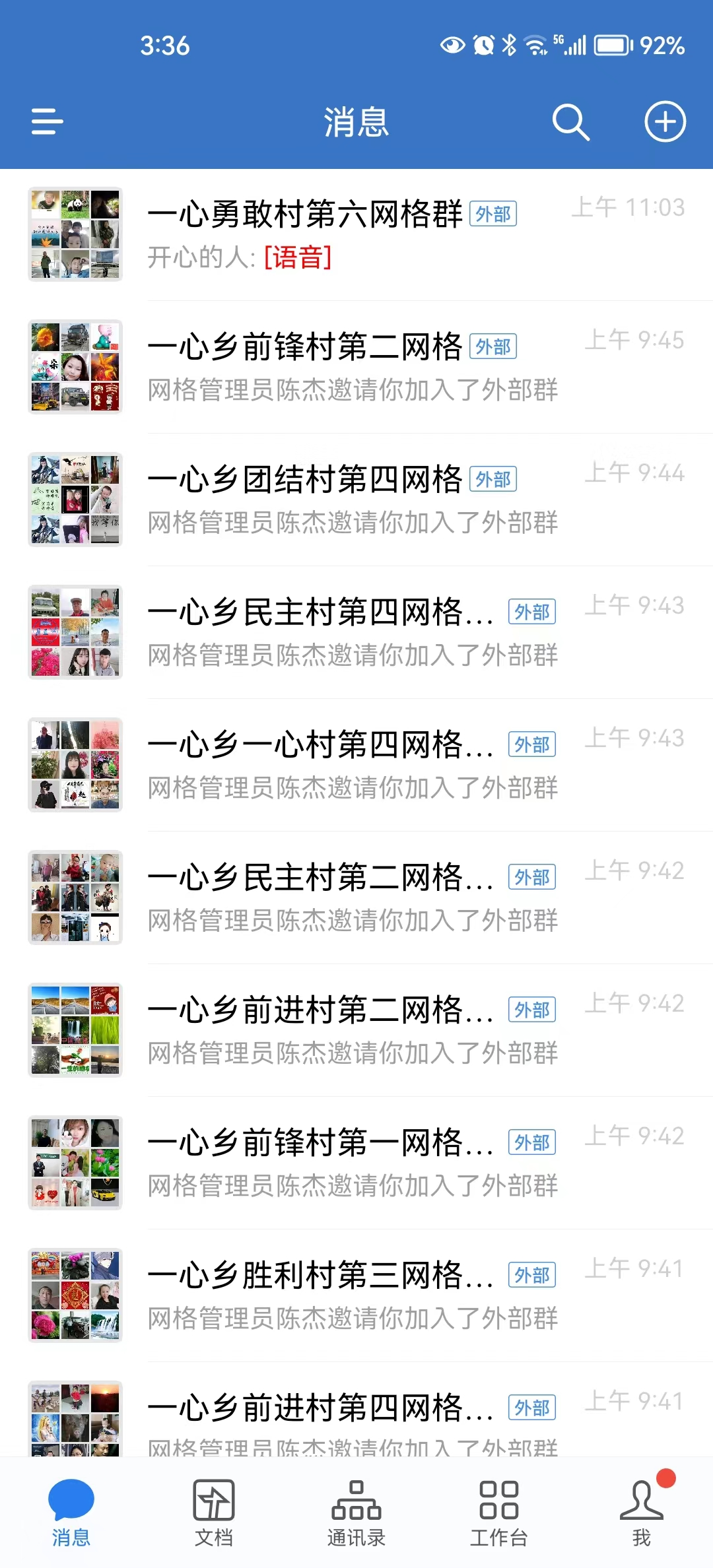Viewport: 713px width, 1568px height.
Task: Open the search magnifier icon
Action: (570, 122)
